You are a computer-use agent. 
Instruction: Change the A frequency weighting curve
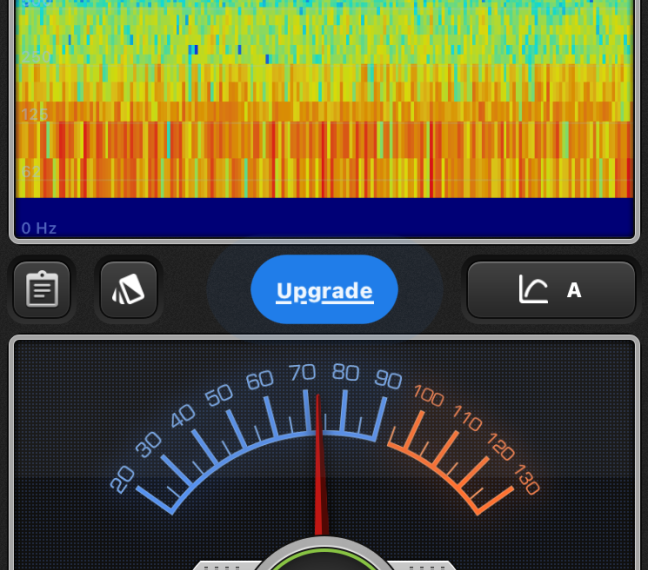coord(551,290)
